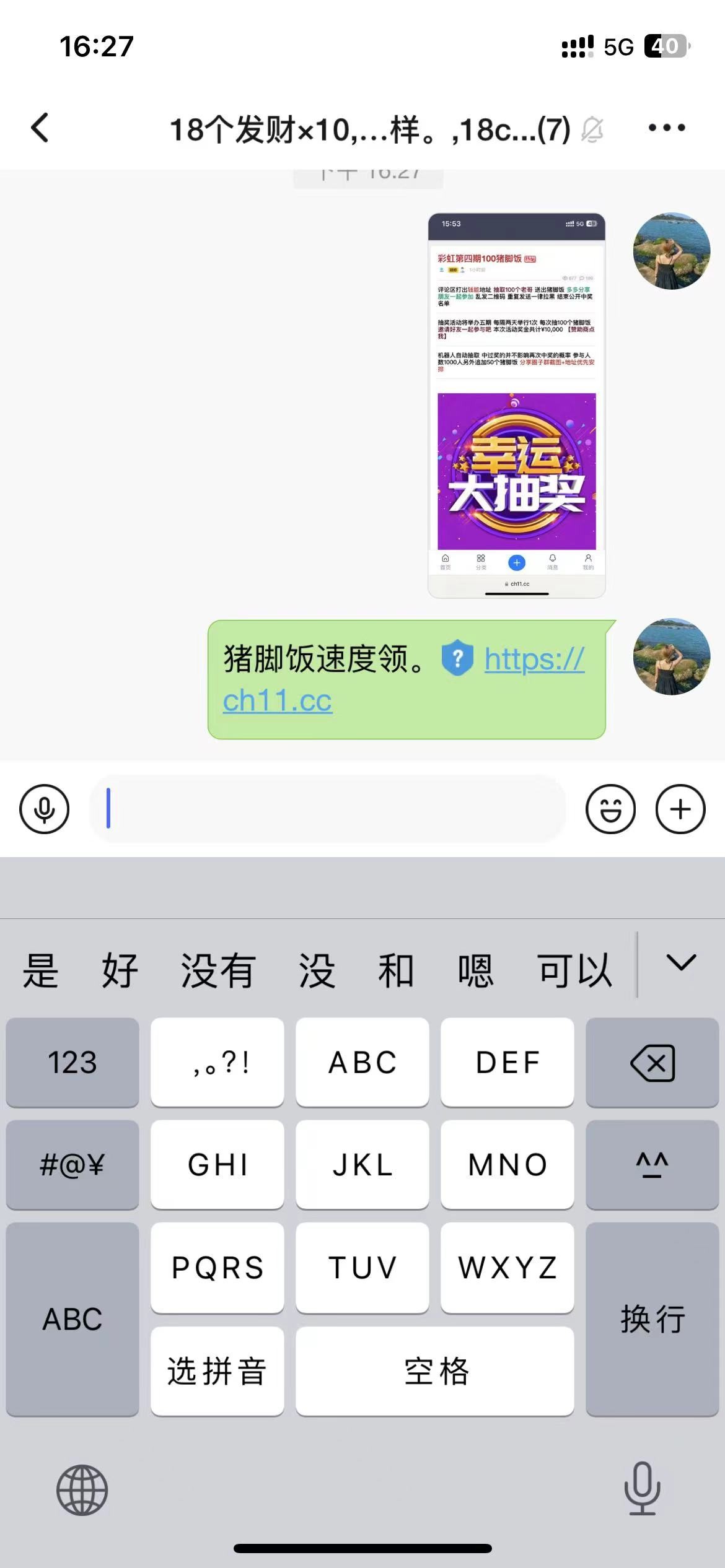Select the suggestion 可以
This screenshot has height=1568, width=725.
574,970
